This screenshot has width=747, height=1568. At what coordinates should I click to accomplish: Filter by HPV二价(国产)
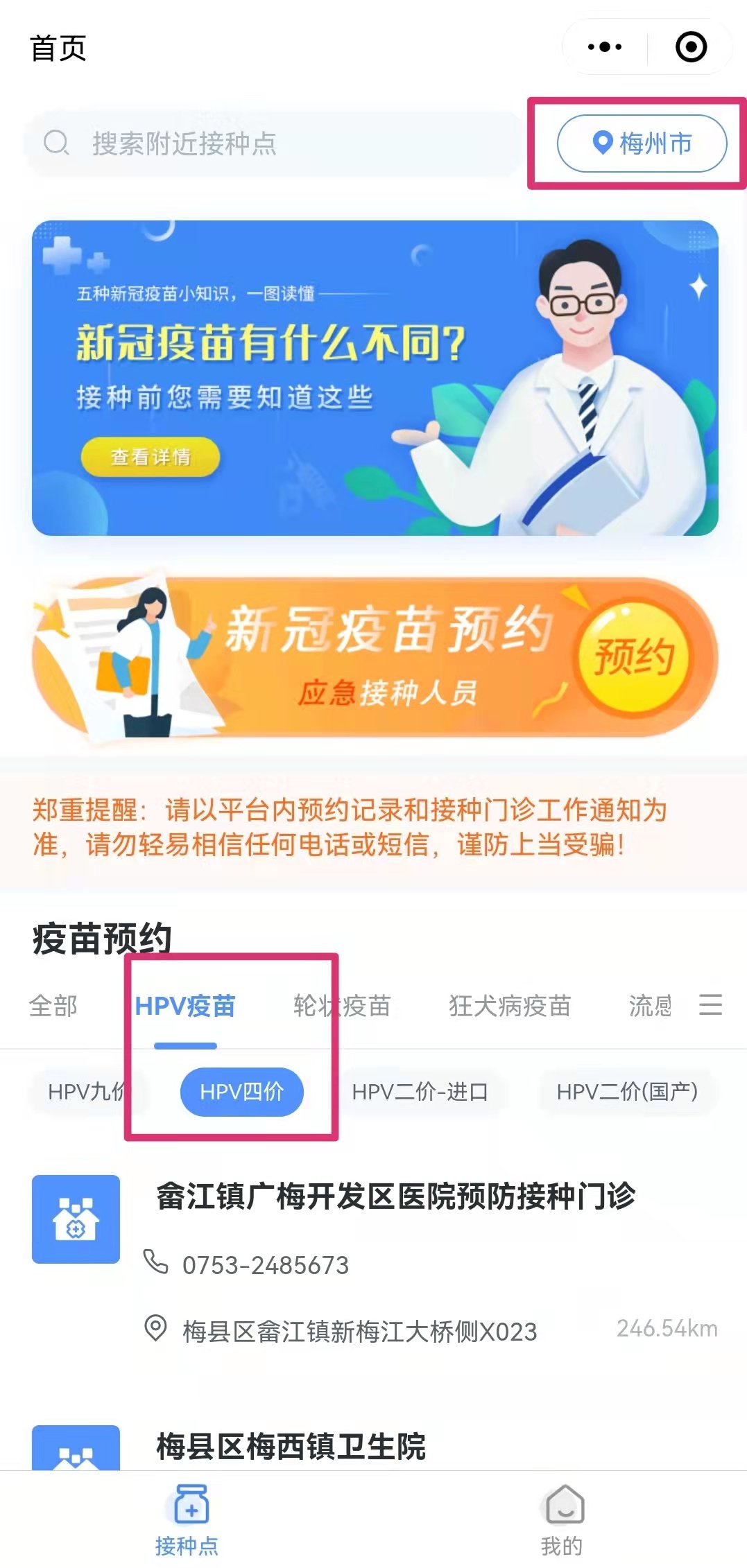pos(626,1092)
